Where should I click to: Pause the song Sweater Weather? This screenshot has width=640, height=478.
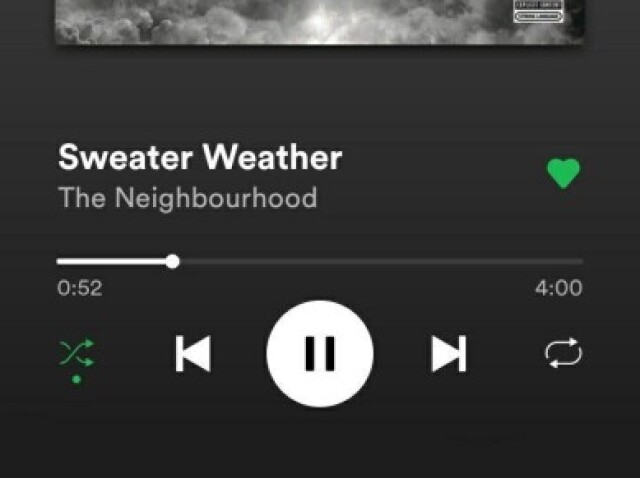(x=320, y=353)
